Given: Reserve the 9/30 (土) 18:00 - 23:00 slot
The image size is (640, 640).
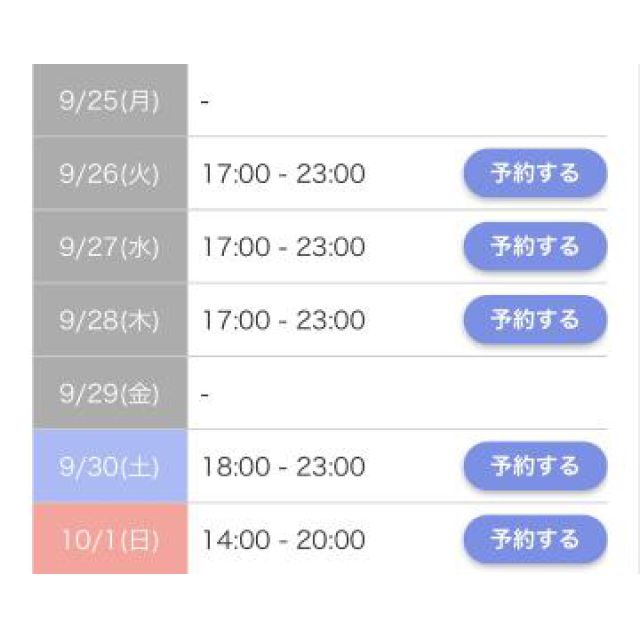Looking at the screenshot, I should (534, 466).
